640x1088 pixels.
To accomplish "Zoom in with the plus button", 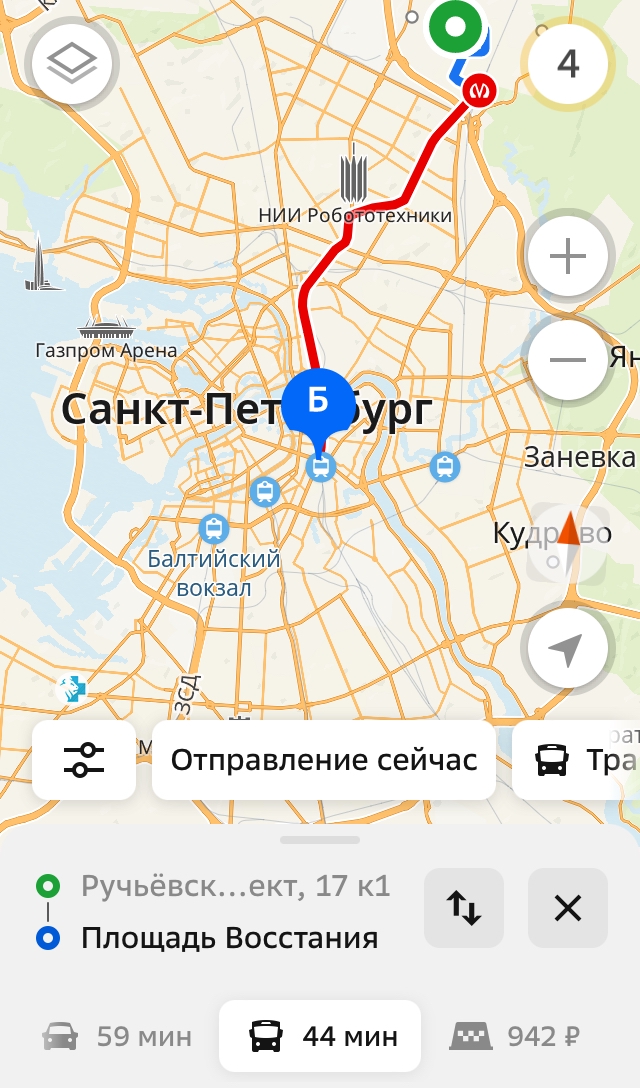I will (568, 256).
